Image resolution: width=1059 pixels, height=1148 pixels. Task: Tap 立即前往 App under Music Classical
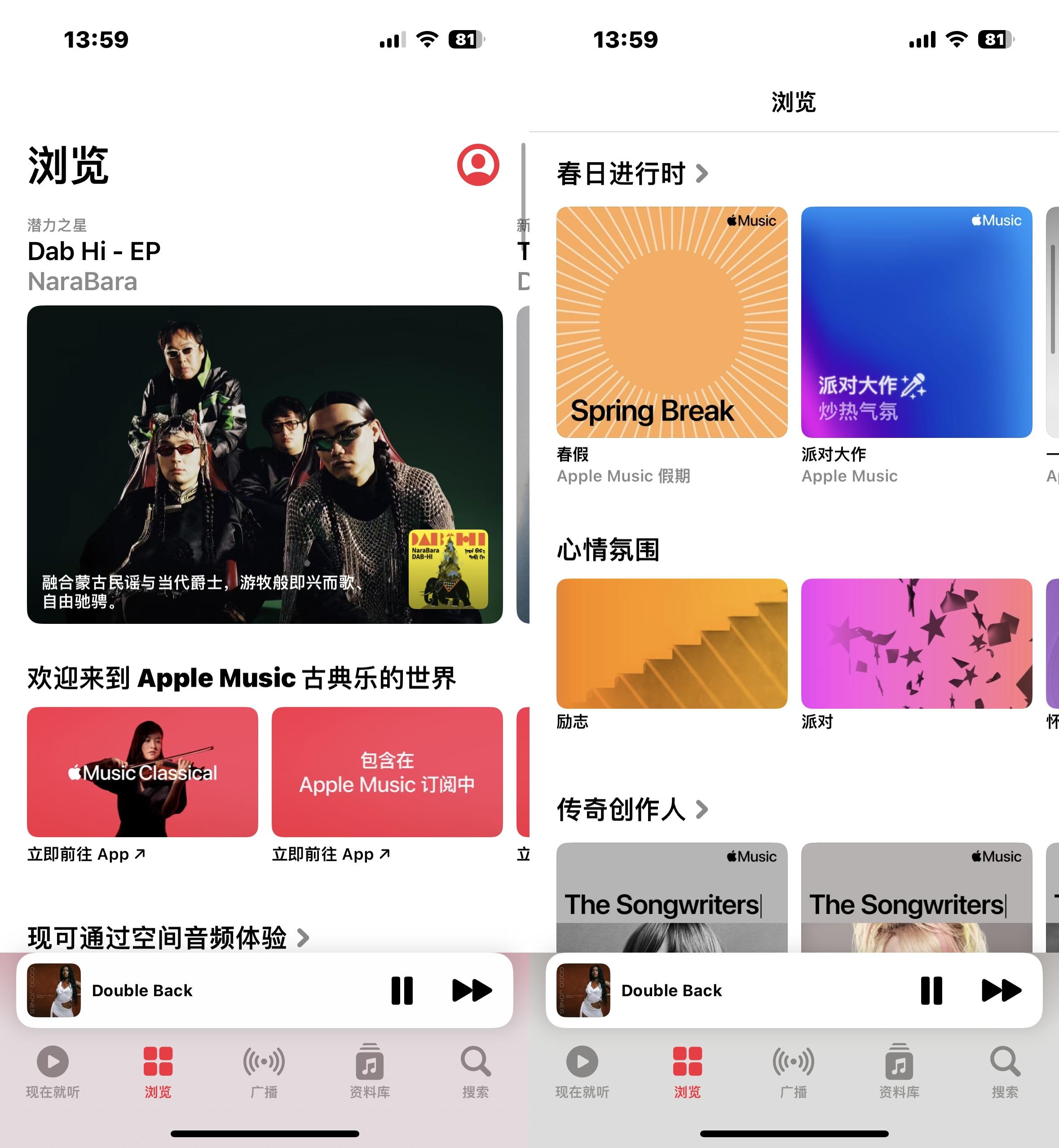click(x=86, y=854)
